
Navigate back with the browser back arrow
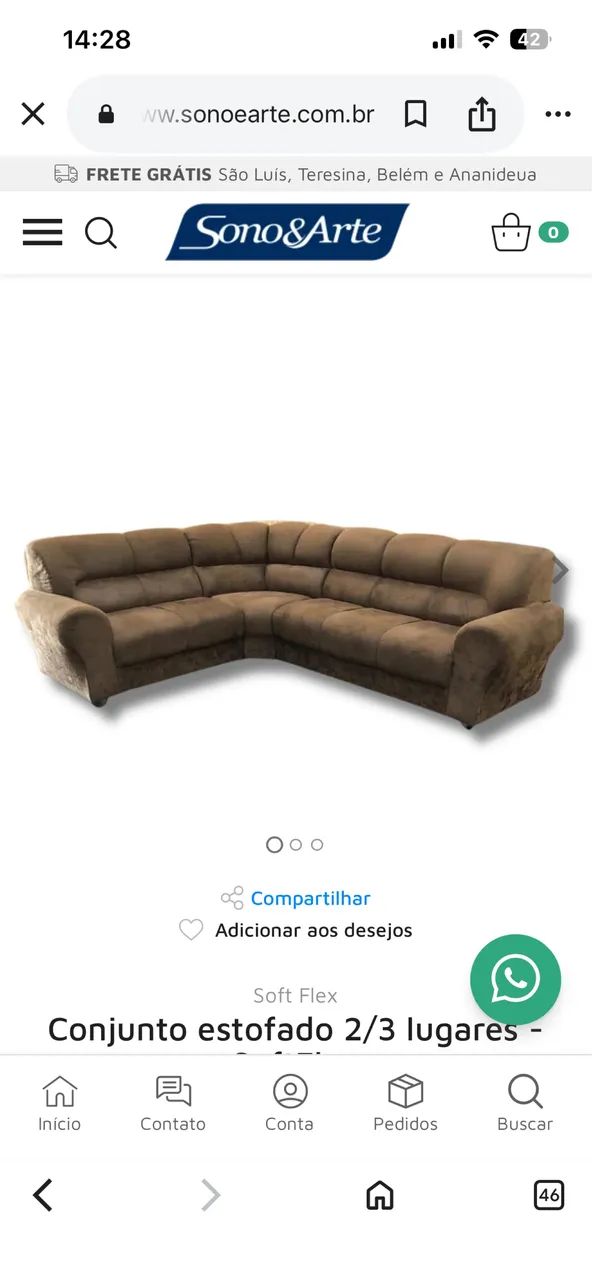tap(43, 1195)
